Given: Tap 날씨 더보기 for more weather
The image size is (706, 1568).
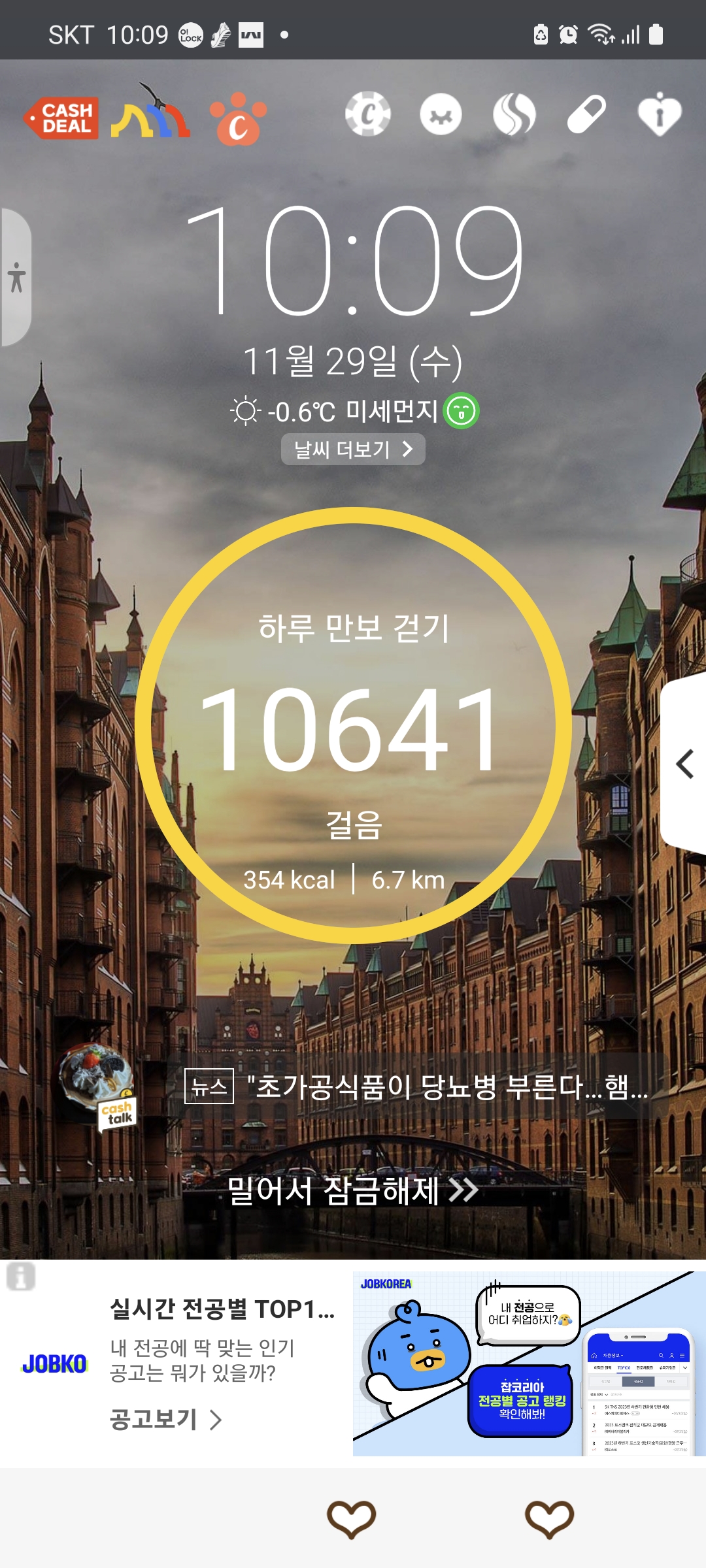Looking at the screenshot, I should [x=353, y=449].
